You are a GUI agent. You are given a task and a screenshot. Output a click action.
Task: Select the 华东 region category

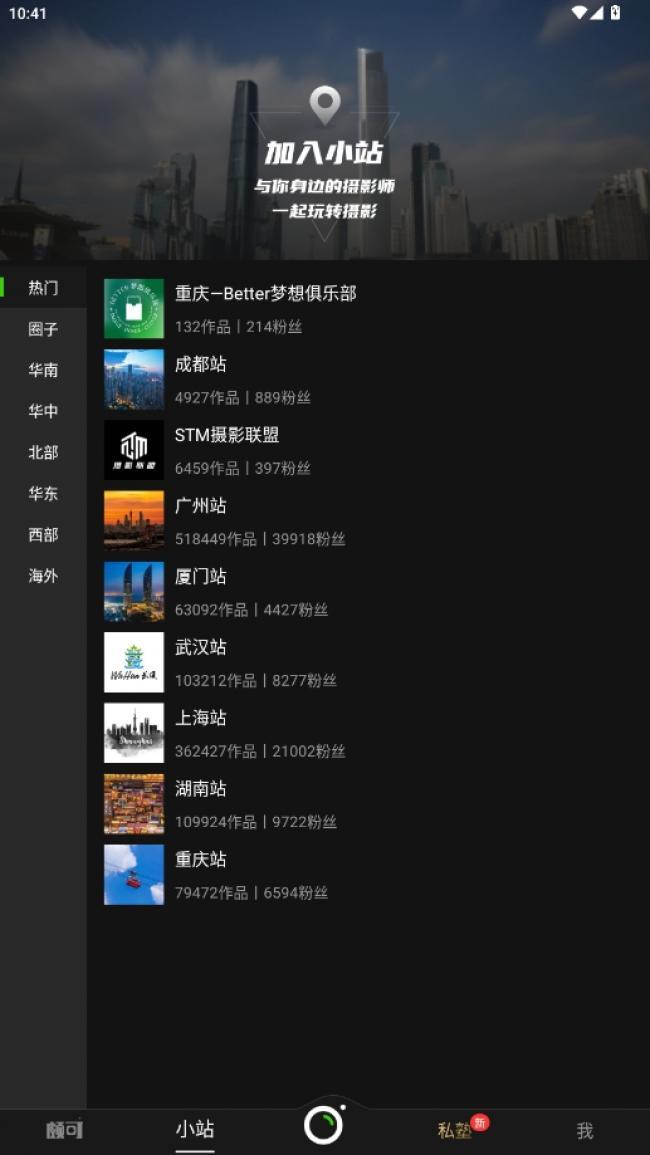coord(43,494)
